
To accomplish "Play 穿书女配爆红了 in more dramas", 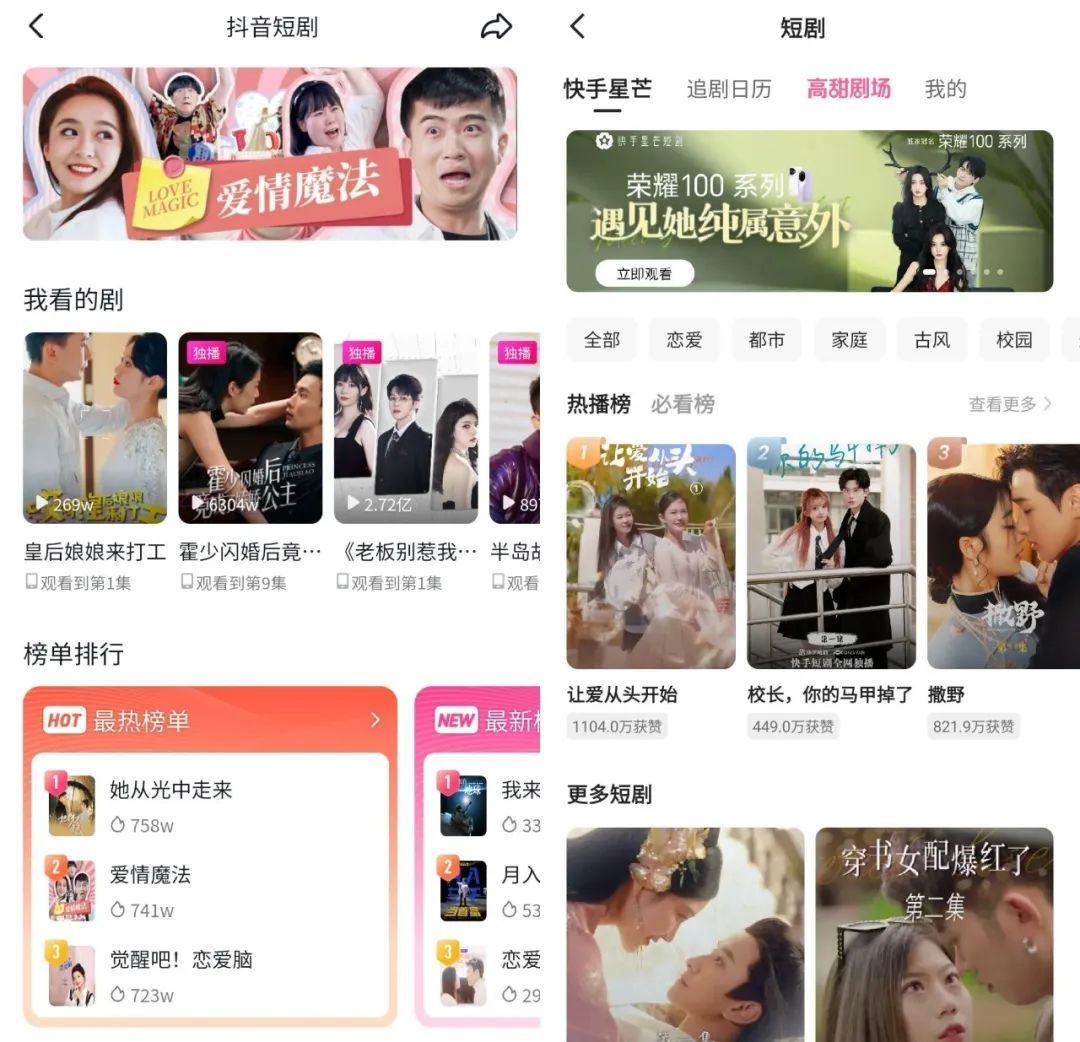I will pos(934,934).
